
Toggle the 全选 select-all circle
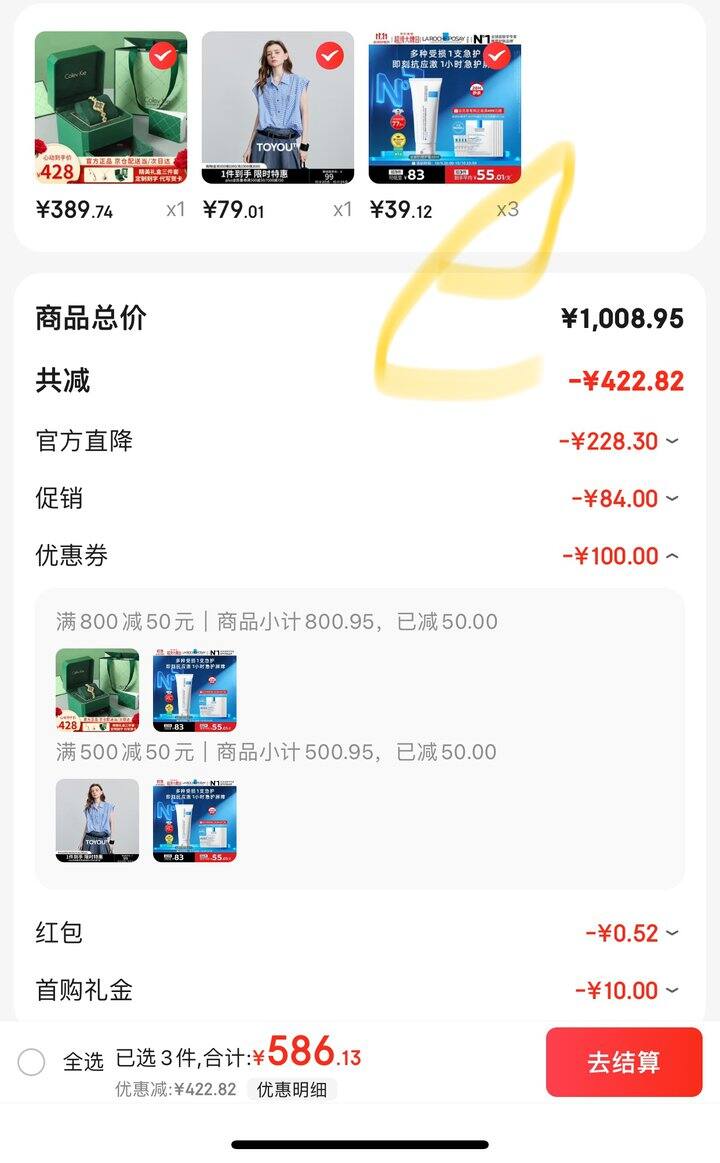point(31,1062)
